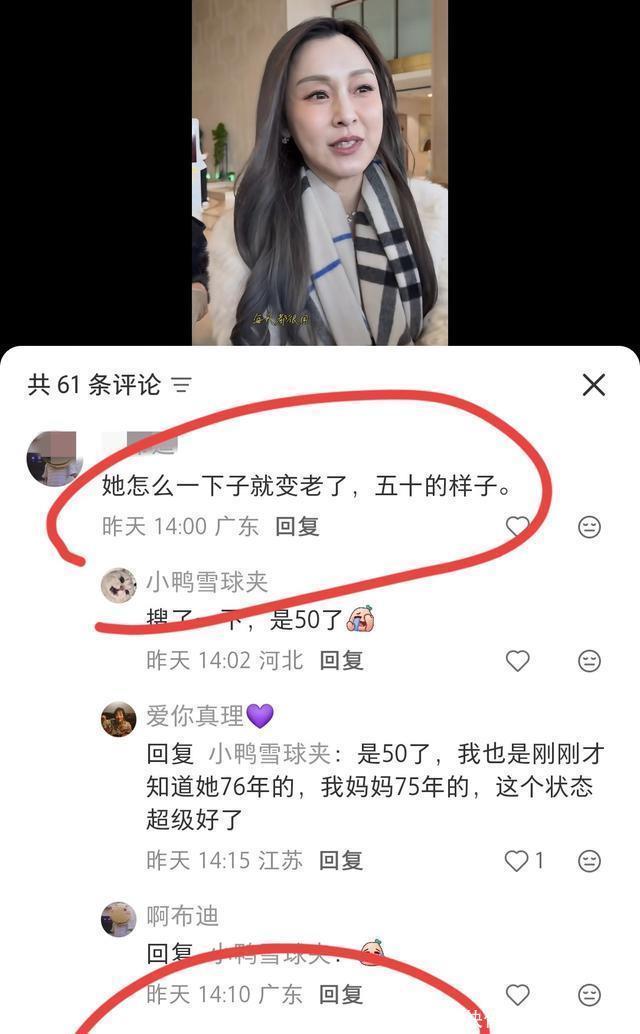This screenshot has width=640, height=1034.
Task: Dislike the comment about 五十的样子
Action: click(x=590, y=526)
